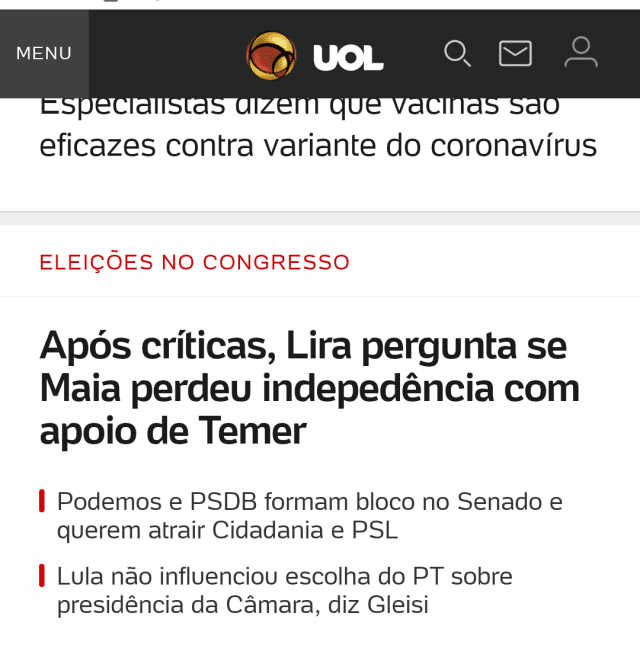Read story on Podemos and PSDB bloc

309,516
